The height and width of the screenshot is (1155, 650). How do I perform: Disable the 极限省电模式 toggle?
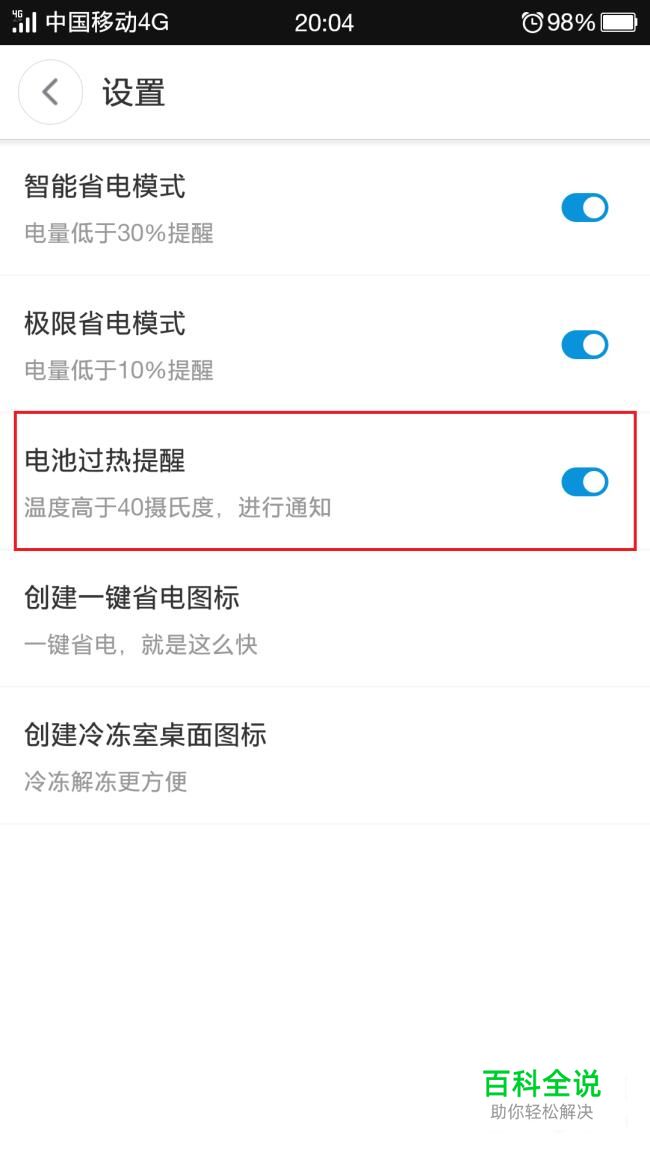pos(584,345)
